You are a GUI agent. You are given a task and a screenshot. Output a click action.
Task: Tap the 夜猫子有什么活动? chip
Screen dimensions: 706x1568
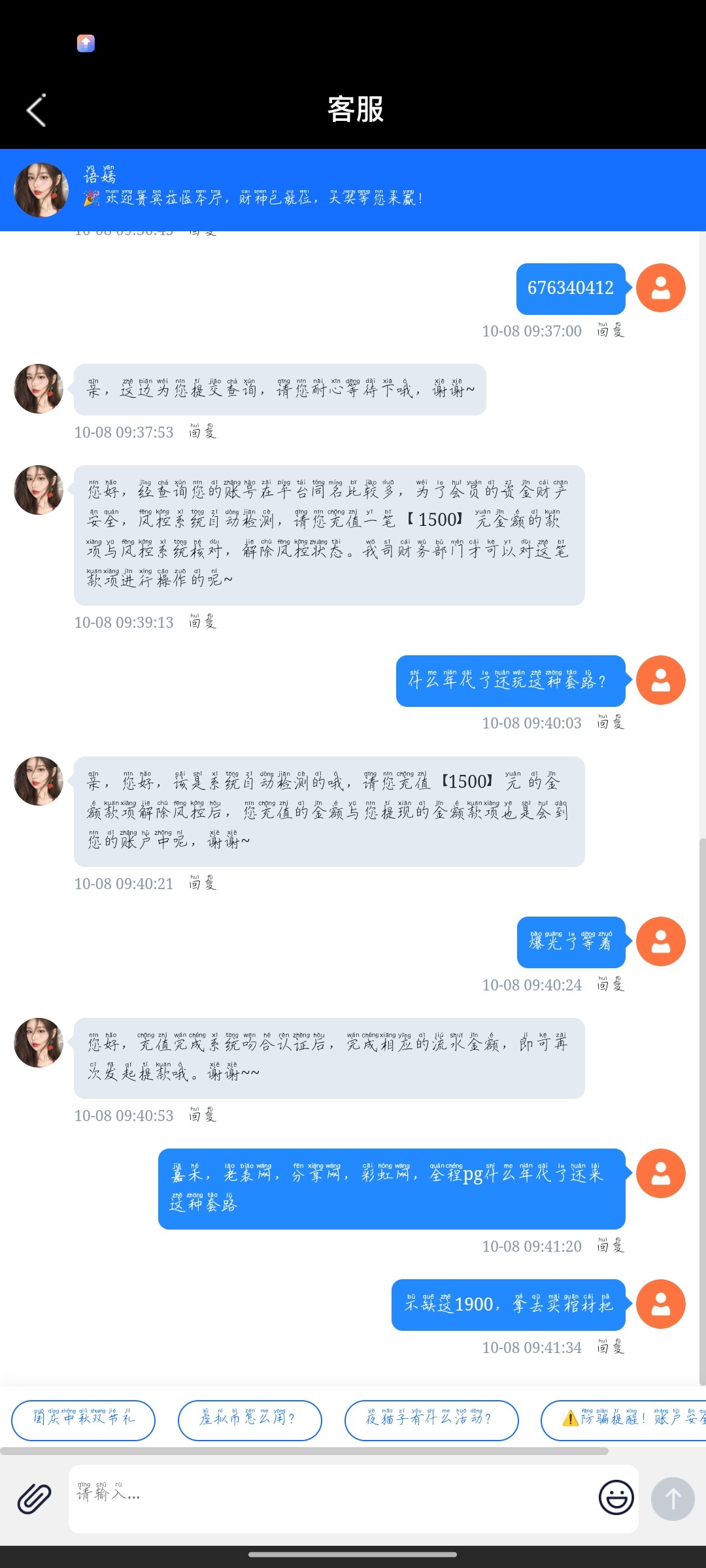(431, 1420)
